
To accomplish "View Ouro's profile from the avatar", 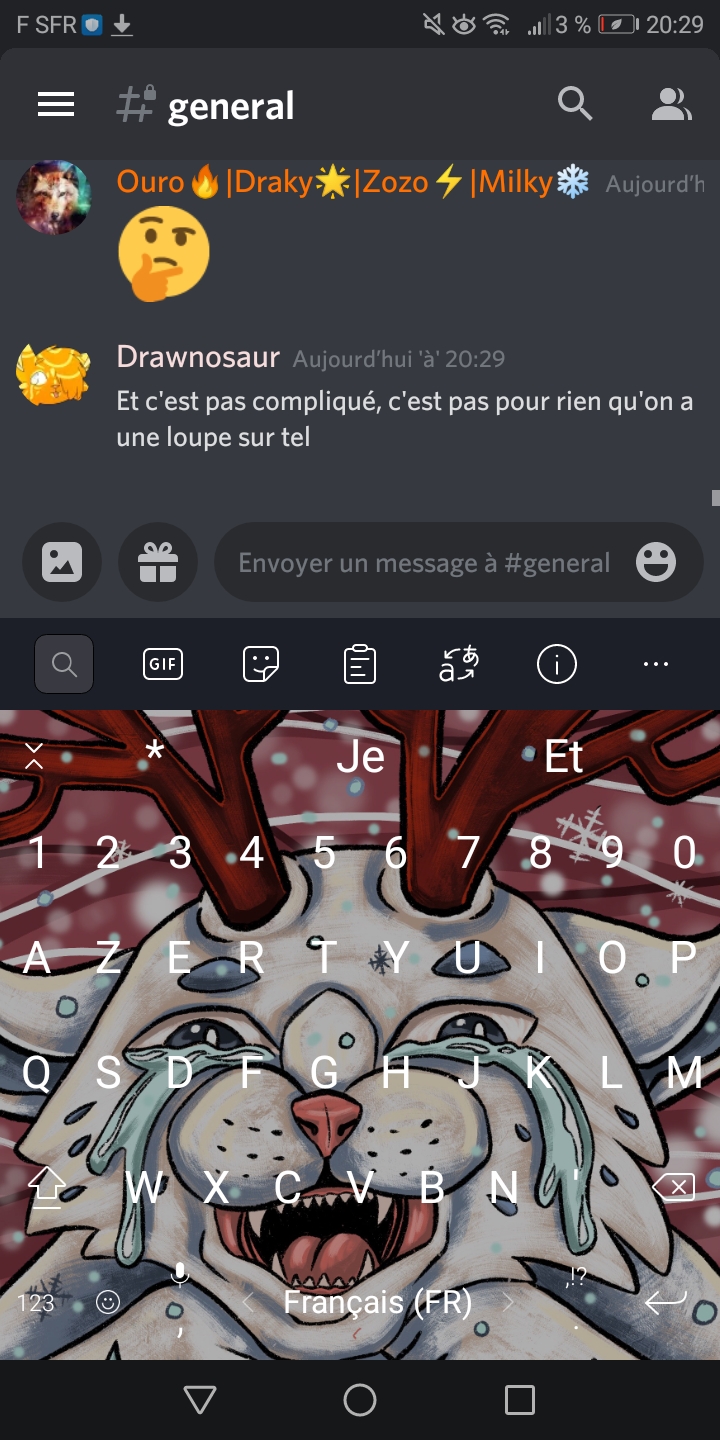I will click(x=53, y=197).
